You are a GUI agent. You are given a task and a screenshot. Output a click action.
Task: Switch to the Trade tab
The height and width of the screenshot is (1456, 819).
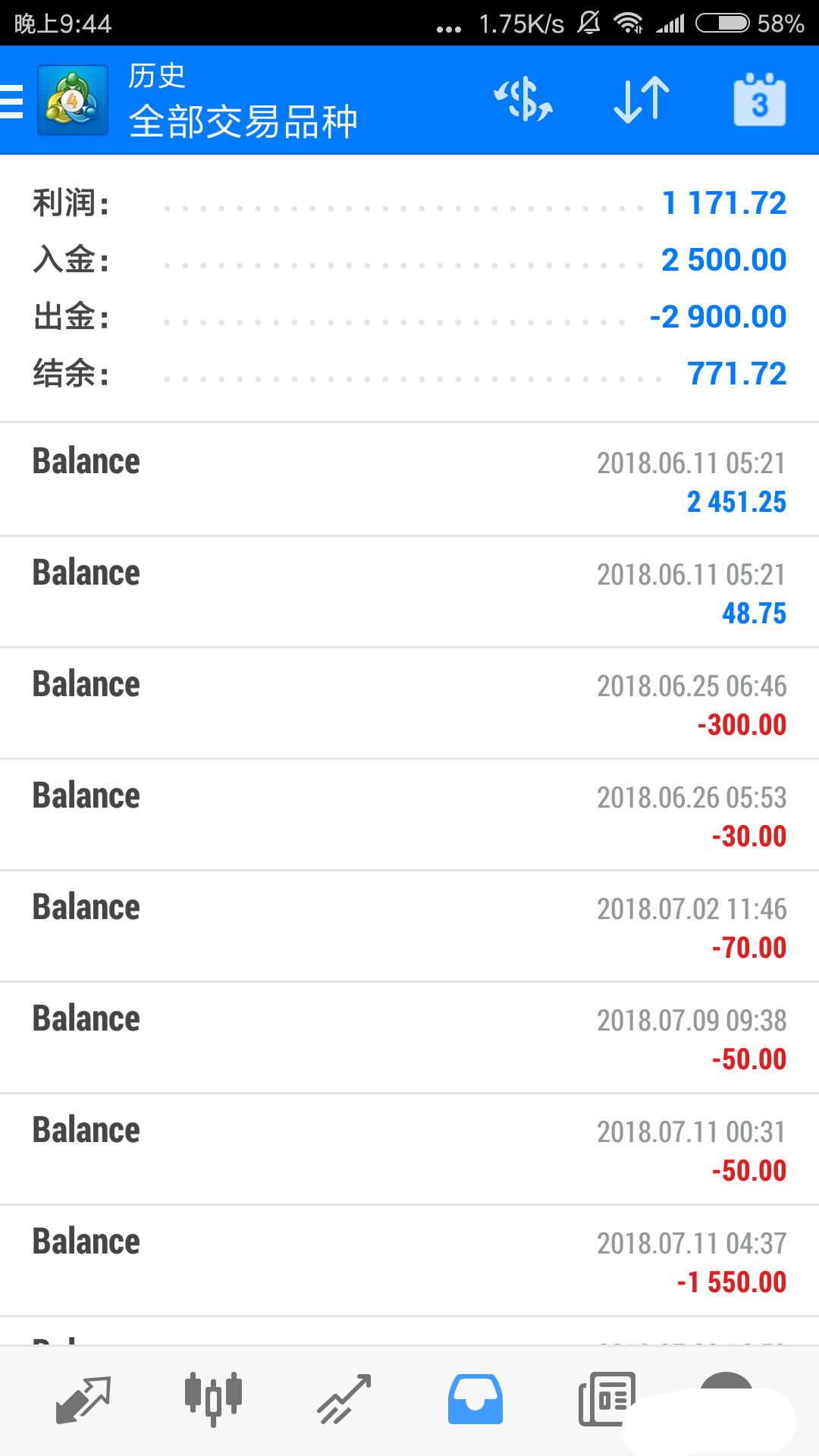tap(344, 1399)
